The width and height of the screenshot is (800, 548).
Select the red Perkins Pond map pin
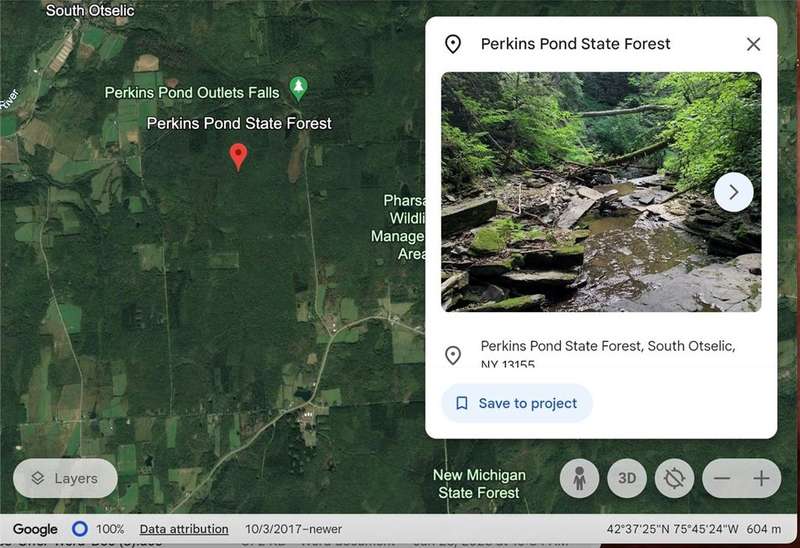tap(238, 156)
